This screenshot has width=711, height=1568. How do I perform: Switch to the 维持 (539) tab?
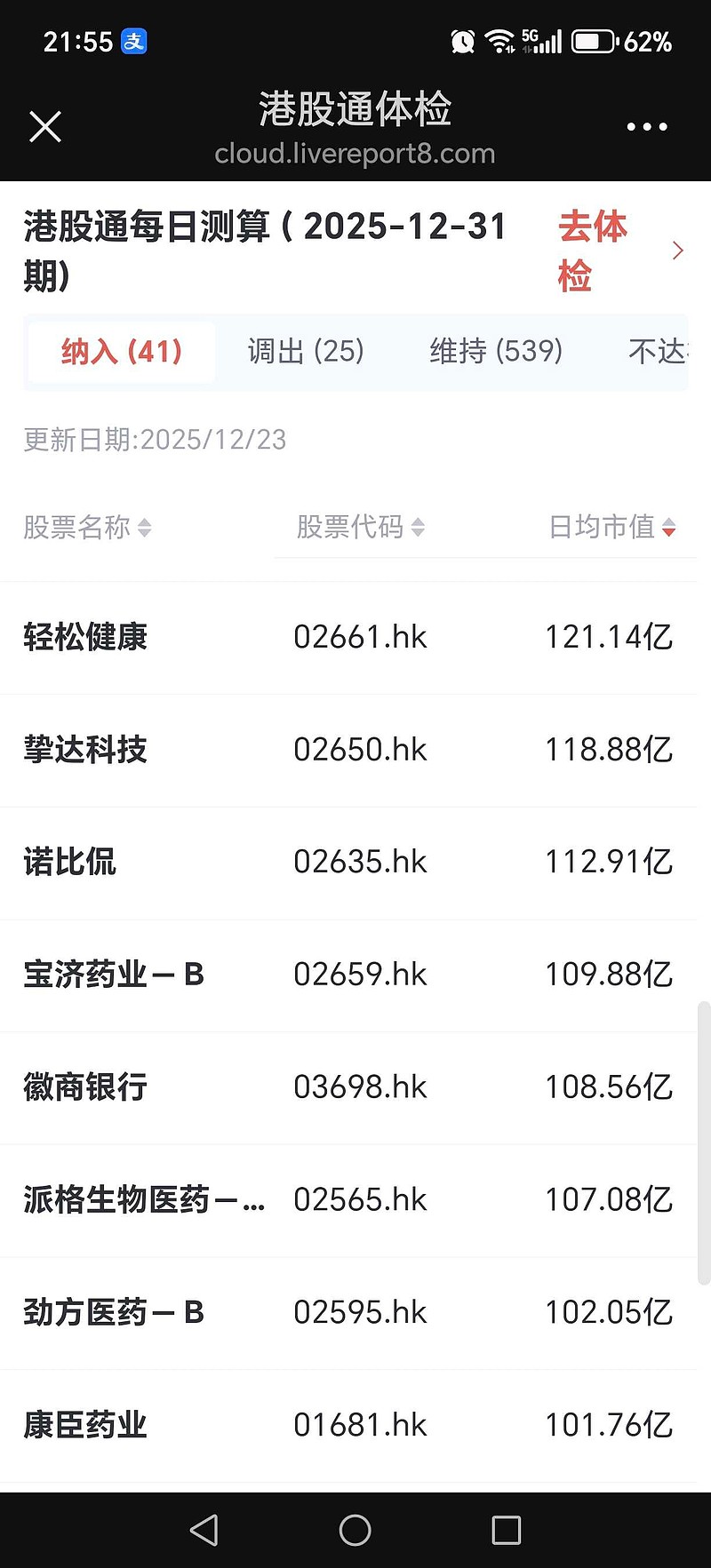[498, 352]
